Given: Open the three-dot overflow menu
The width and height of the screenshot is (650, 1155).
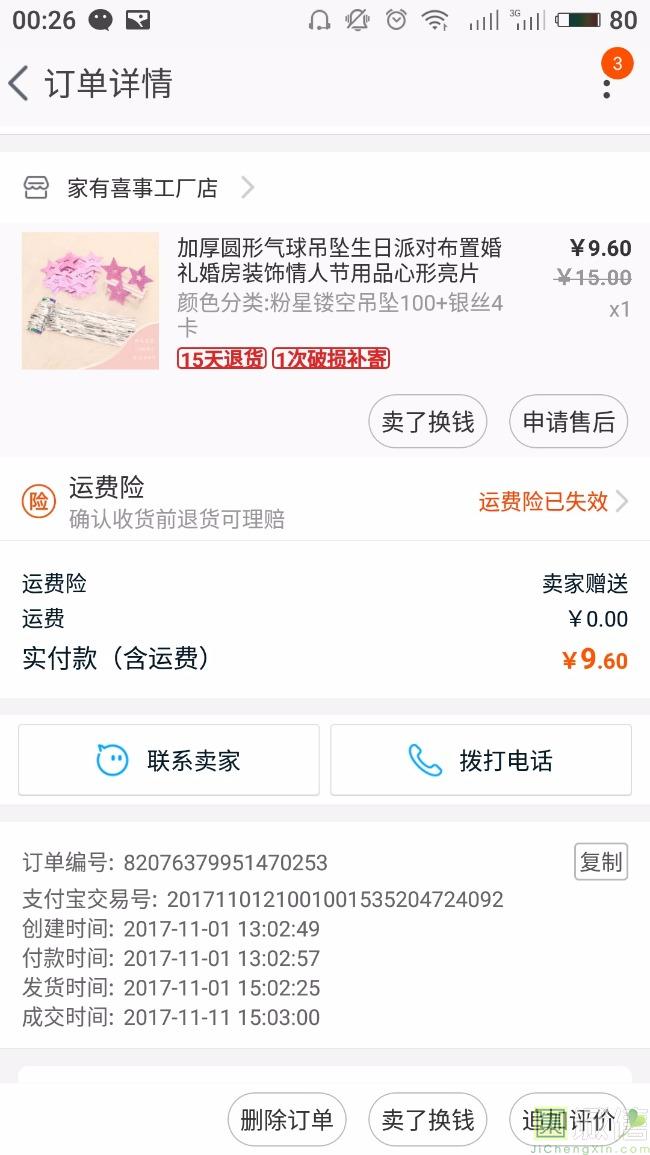Looking at the screenshot, I should point(606,84).
